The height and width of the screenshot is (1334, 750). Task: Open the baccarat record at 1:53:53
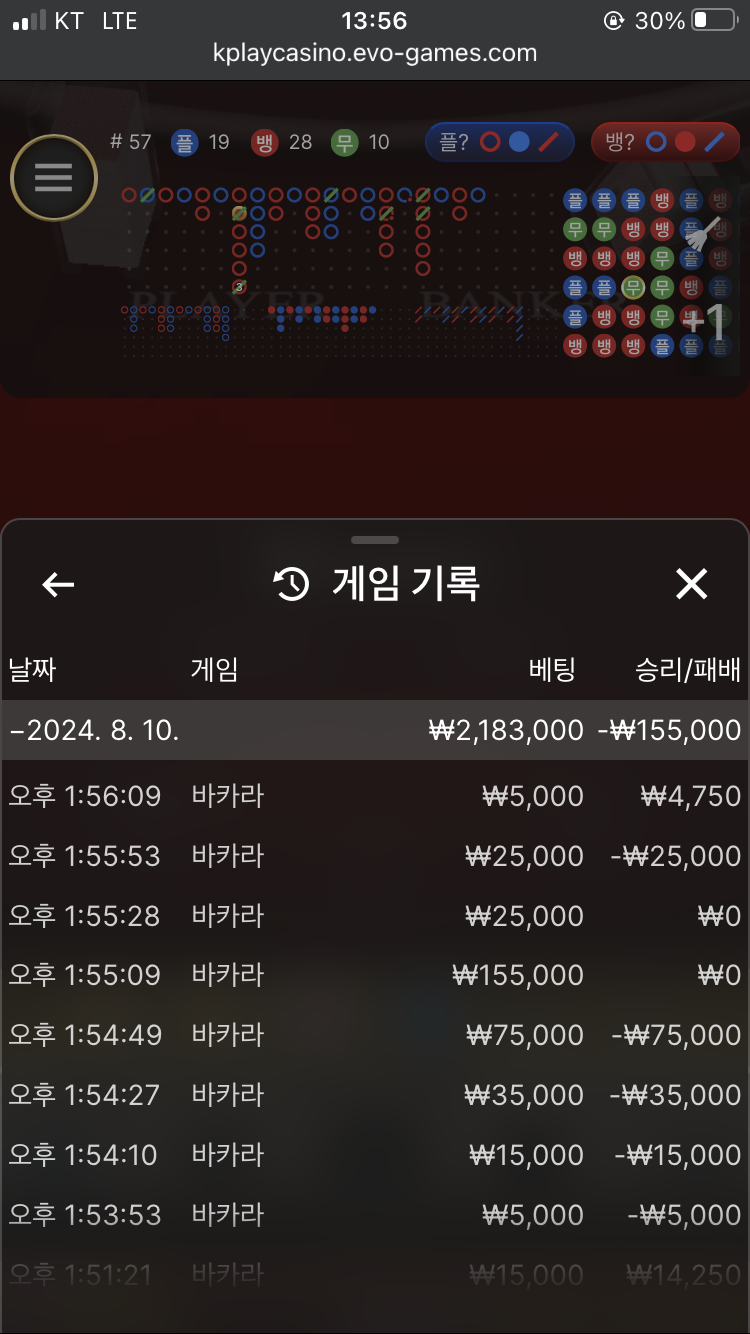pos(374,1215)
